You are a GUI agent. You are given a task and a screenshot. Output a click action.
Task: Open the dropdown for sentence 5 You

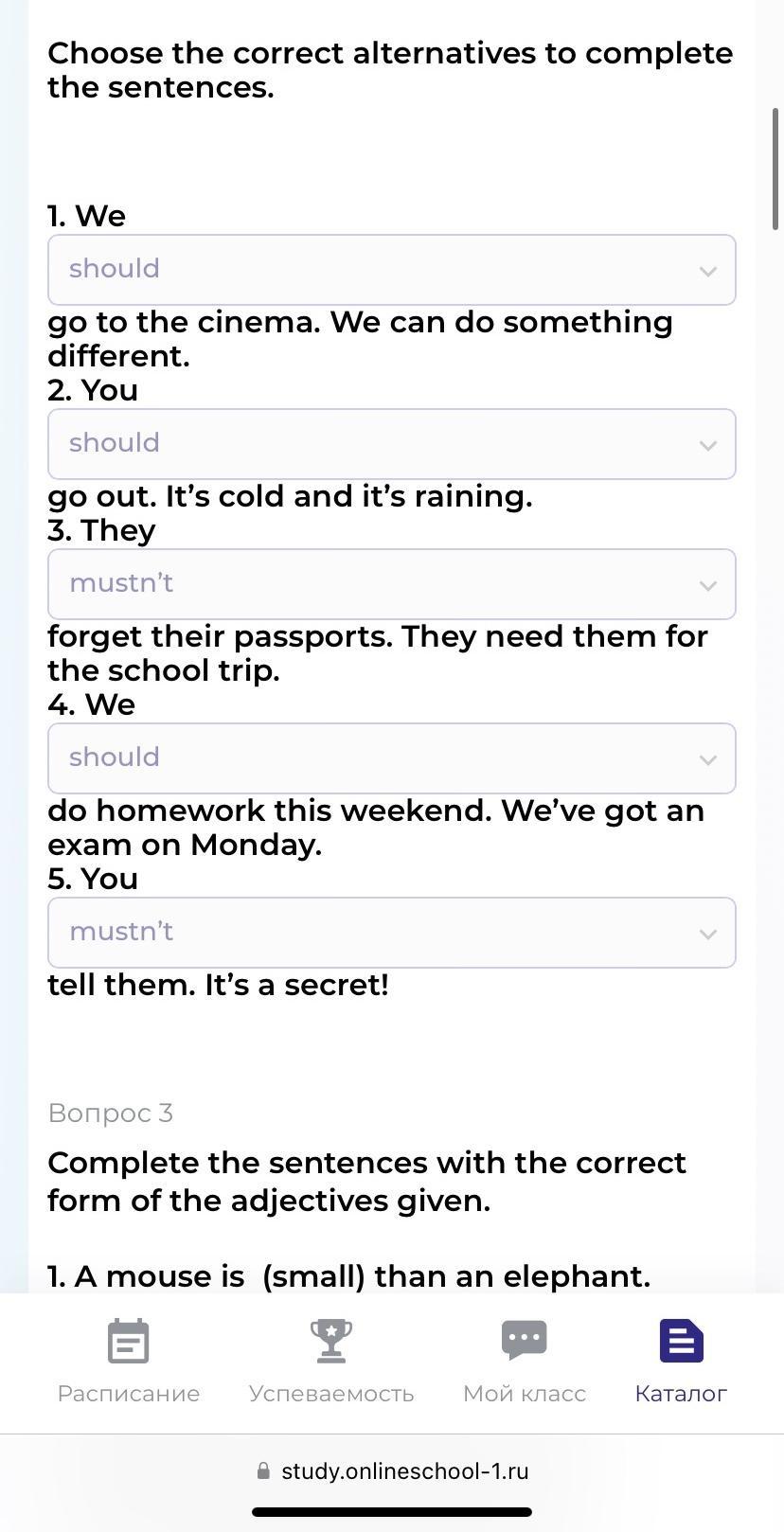point(392,933)
